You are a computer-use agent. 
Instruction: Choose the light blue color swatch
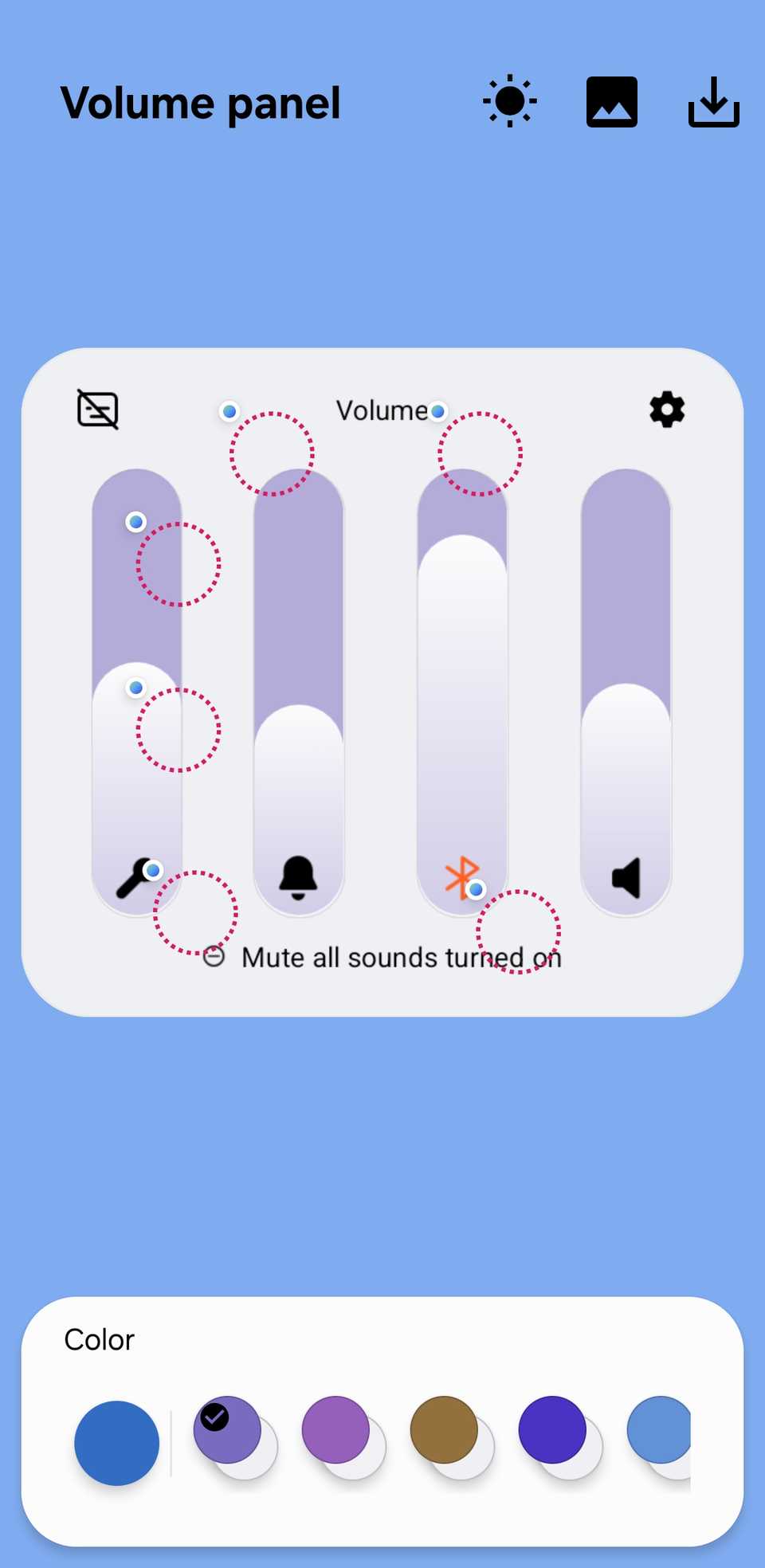660,1430
